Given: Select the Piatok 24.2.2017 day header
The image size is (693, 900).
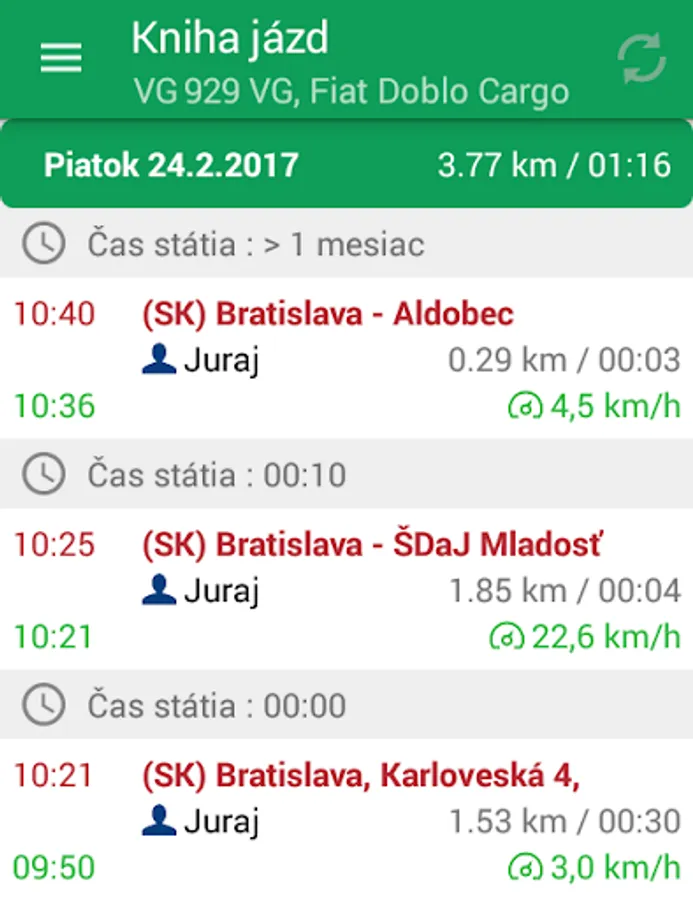Looking at the screenshot, I should pyautogui.click(x=346, y=164).
